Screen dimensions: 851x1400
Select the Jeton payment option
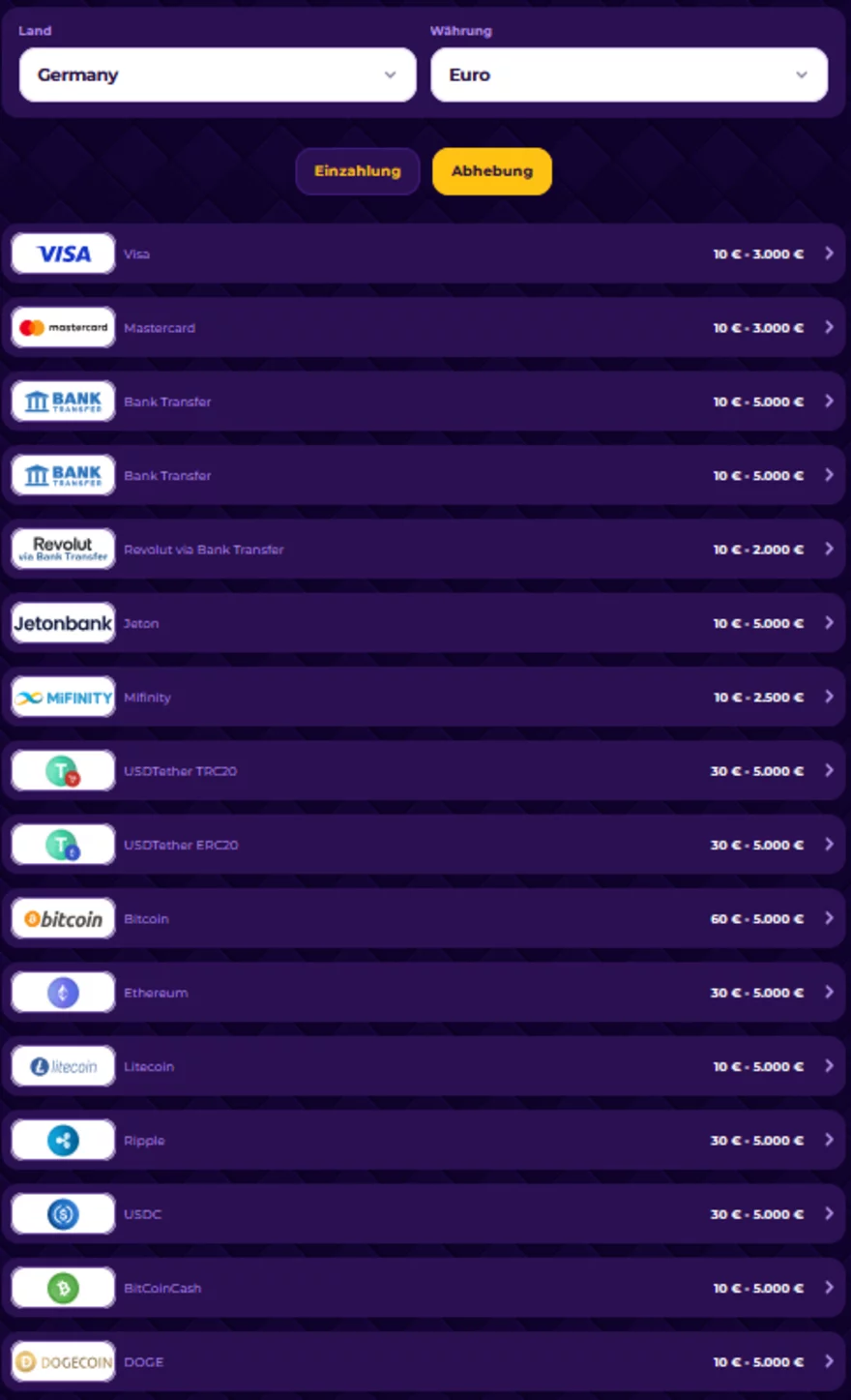coord(424,623)
